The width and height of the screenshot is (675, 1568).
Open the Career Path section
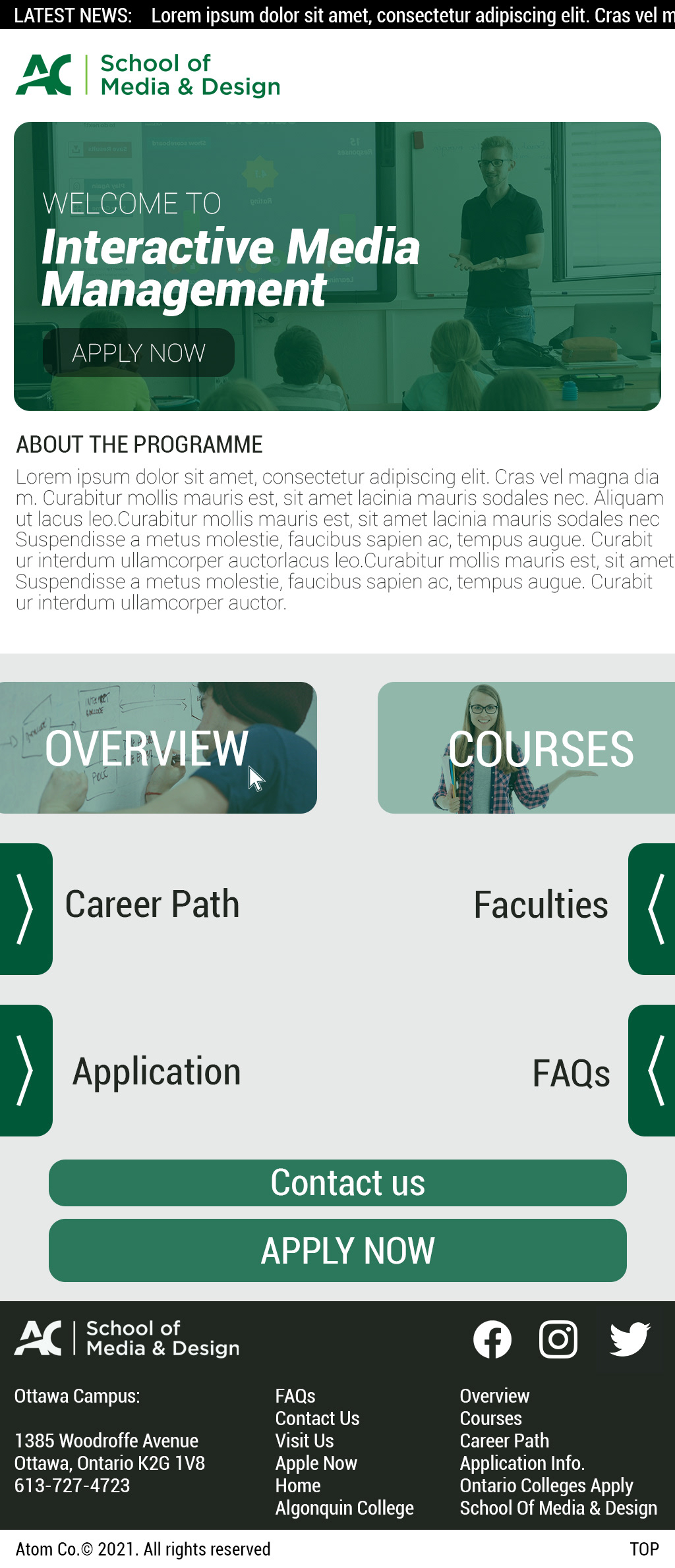[x=152, y=906]
